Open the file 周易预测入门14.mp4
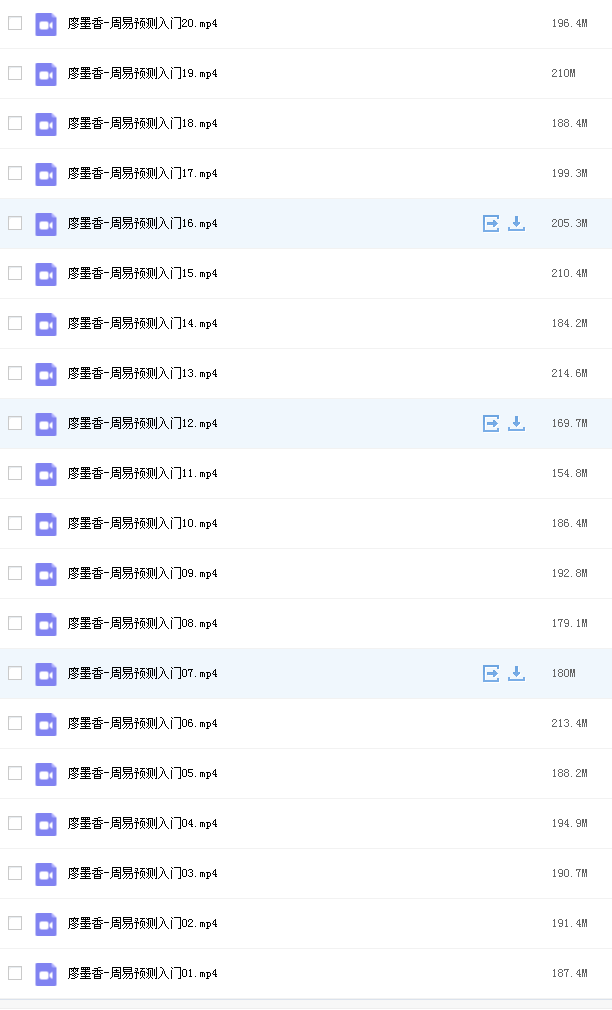Image resolution: width=612 pixels, height=1010 pixels. (142, 323)
